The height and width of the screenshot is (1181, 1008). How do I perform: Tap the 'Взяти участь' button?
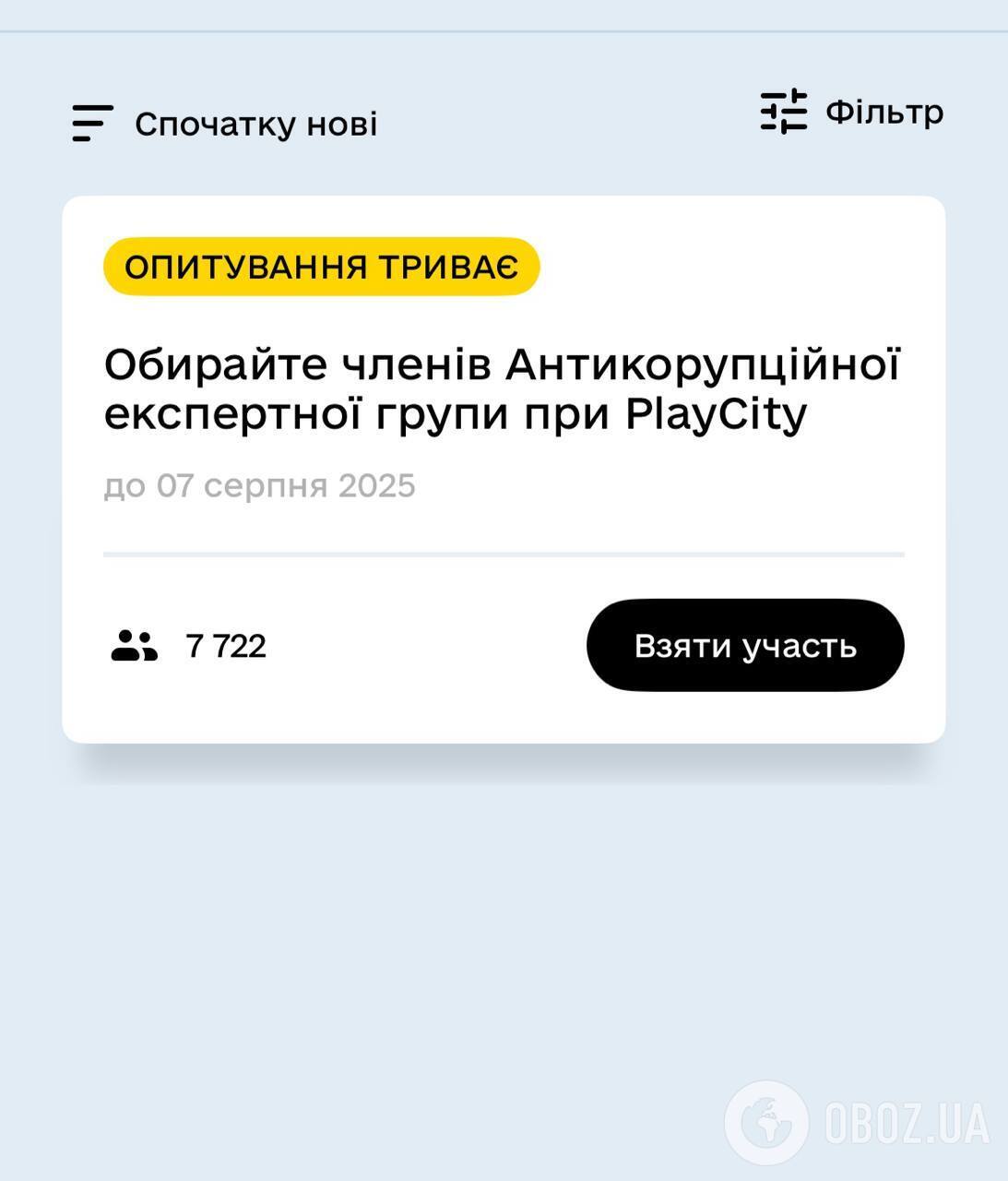[745, 645]
